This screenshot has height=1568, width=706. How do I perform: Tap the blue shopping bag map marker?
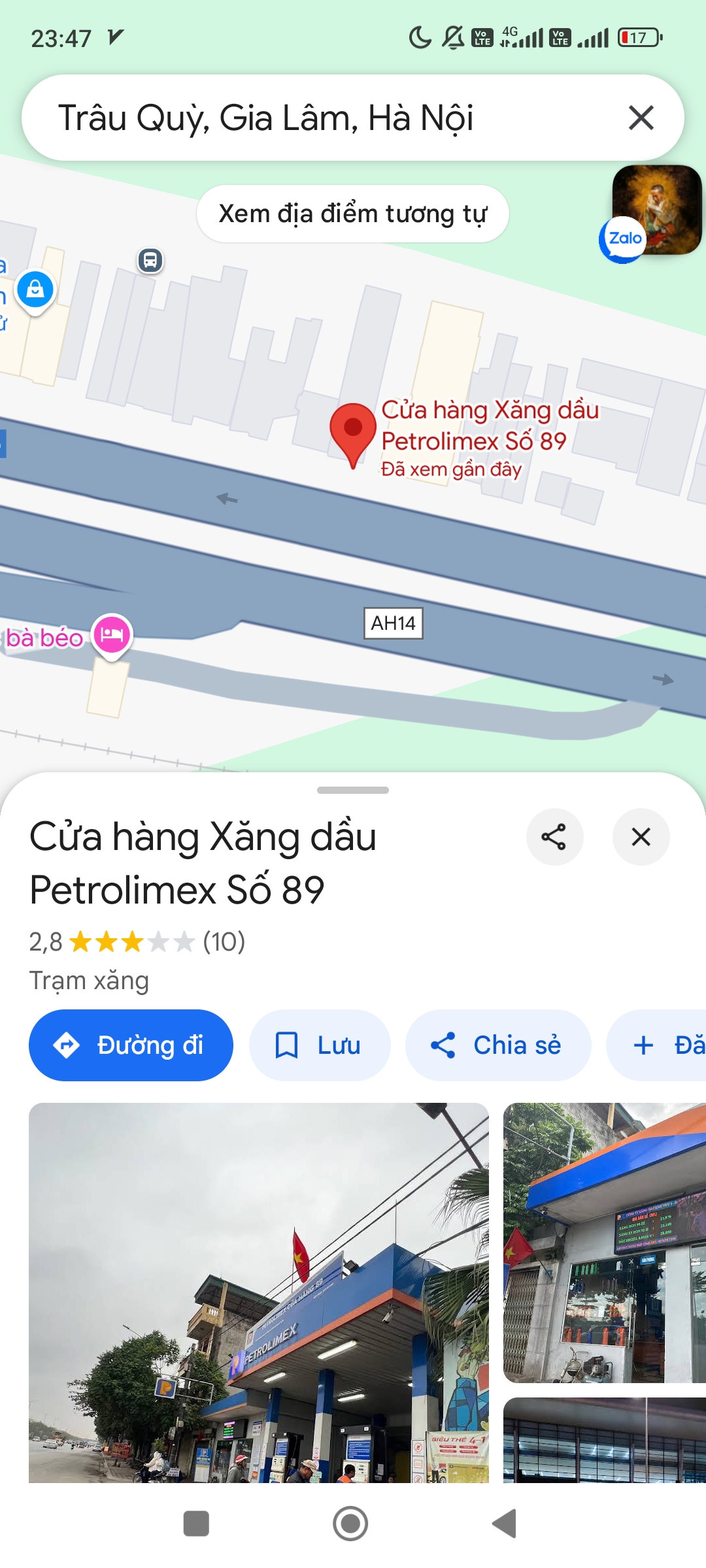[35, 289]
